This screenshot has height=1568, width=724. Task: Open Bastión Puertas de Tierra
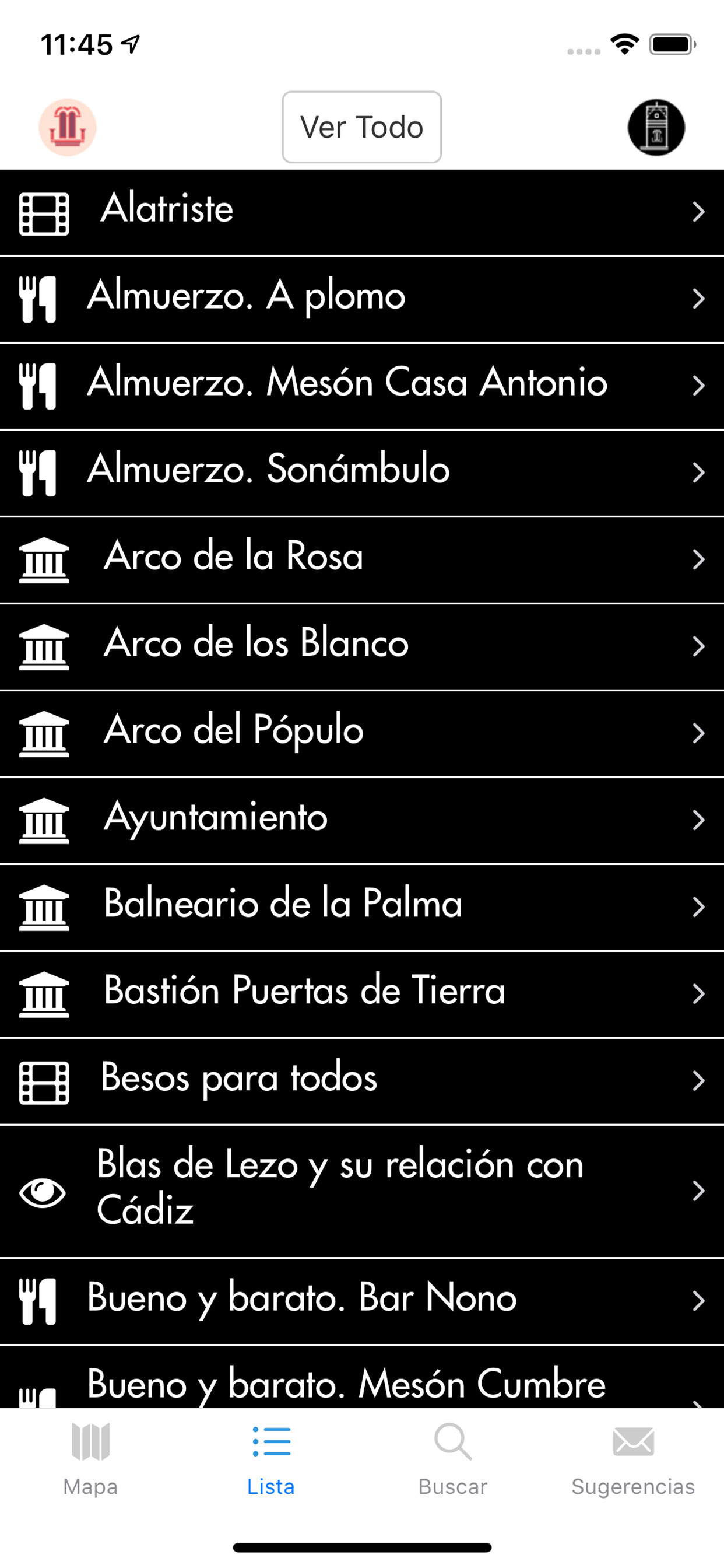(x=362, y=995)
